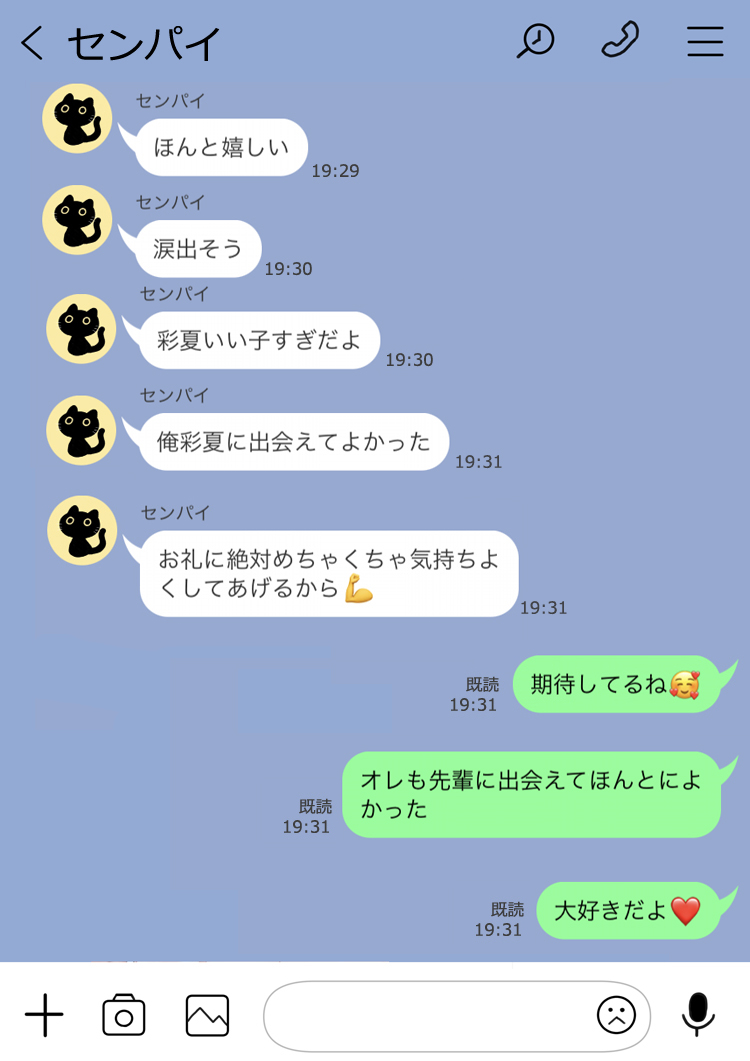750x1061 pixels.
Task: Open センパイ's profile from the ほんと嬉しい avatar
Action: tap(77, 119)
